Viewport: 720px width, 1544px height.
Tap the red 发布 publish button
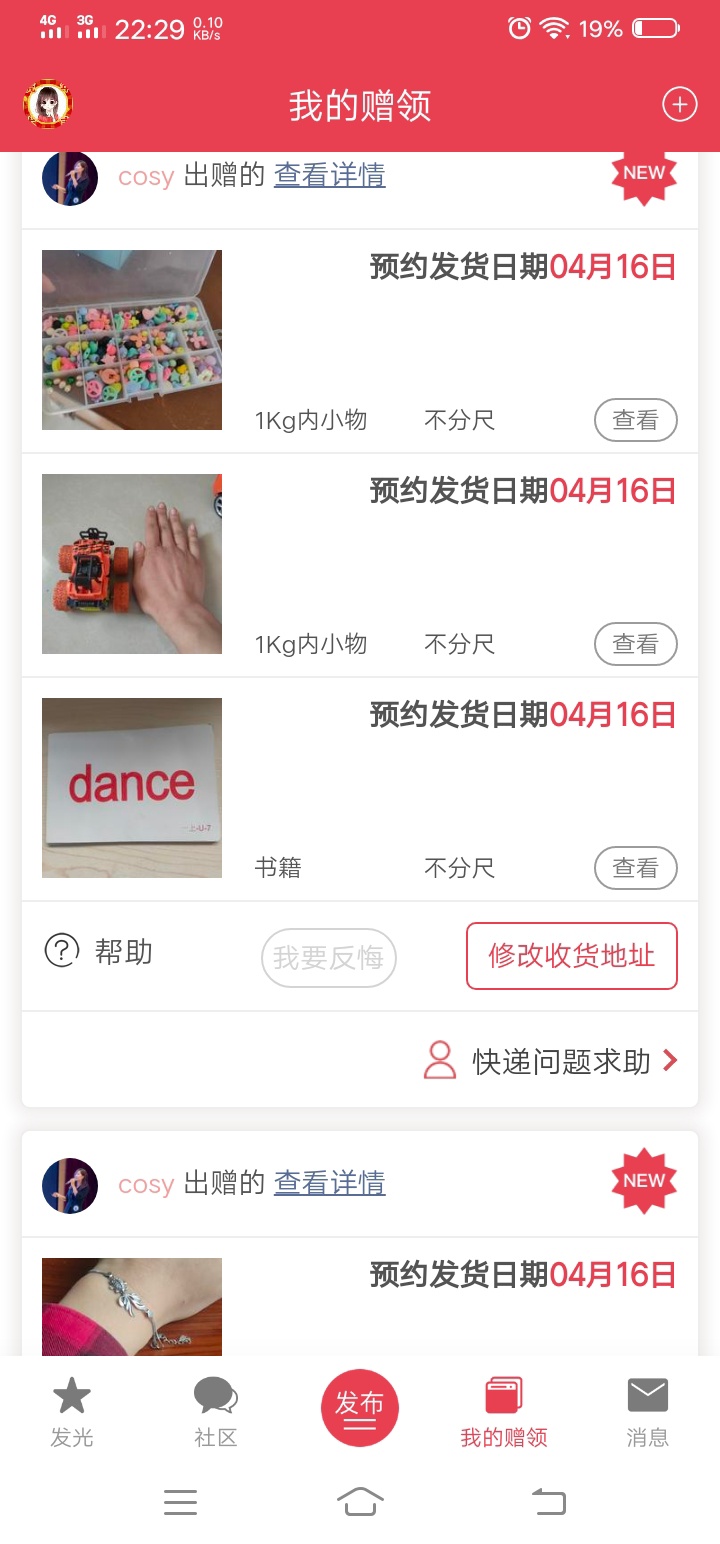point(360,1408)
